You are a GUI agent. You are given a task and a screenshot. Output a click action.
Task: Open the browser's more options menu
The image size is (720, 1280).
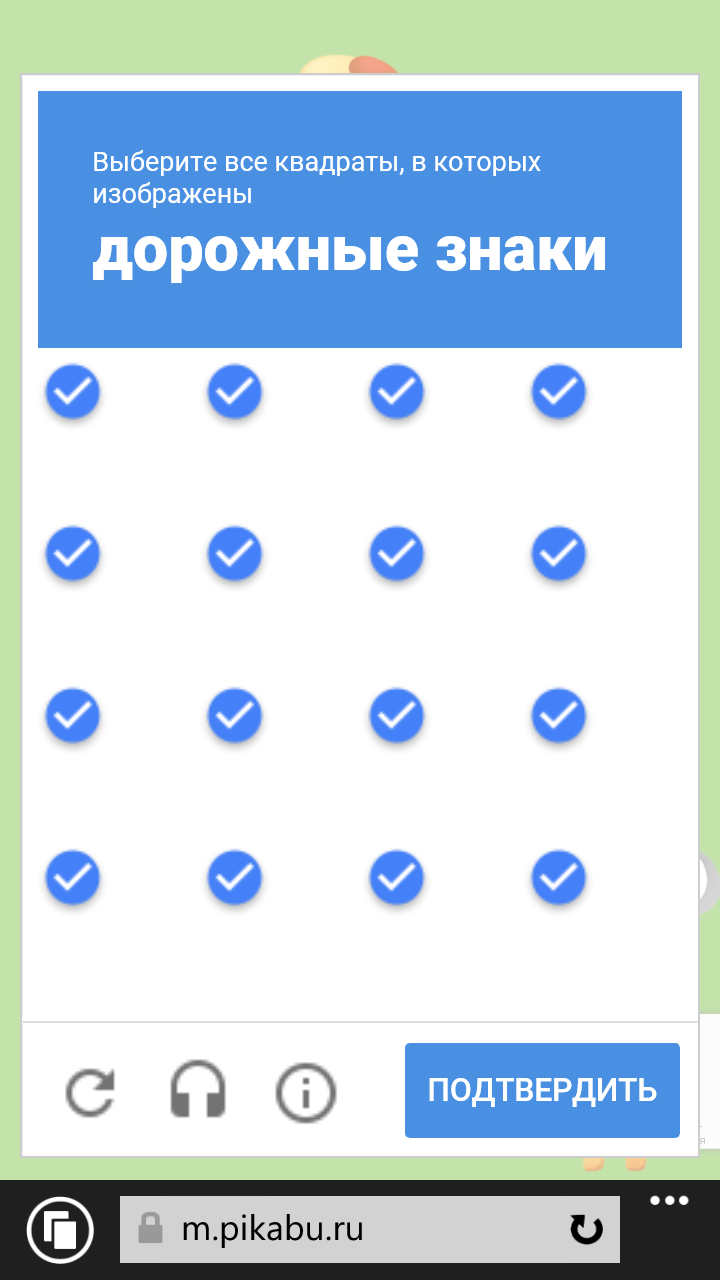tap(669, 1201)
